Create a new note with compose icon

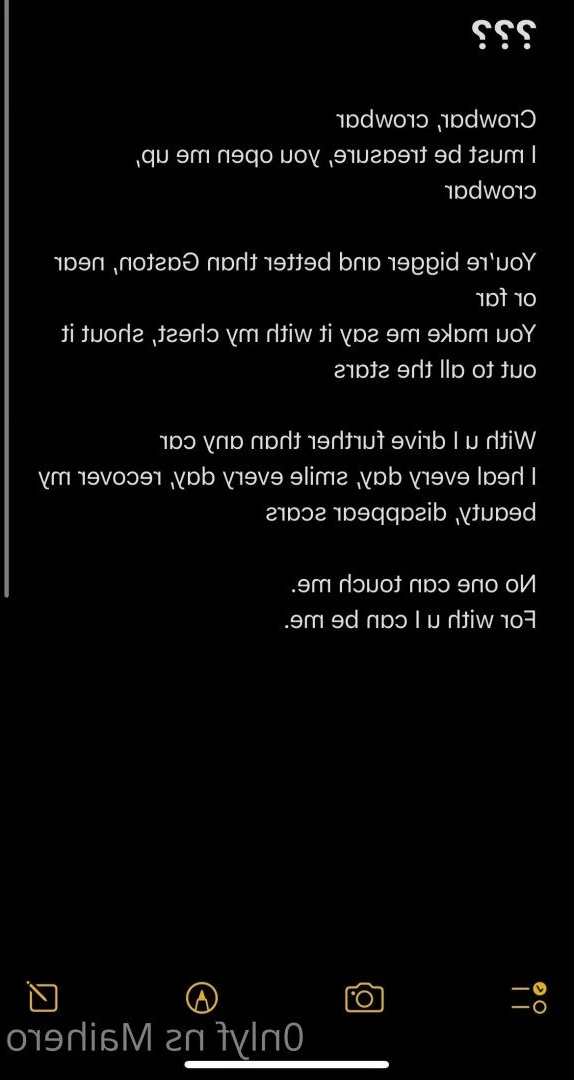pos(42,996)
